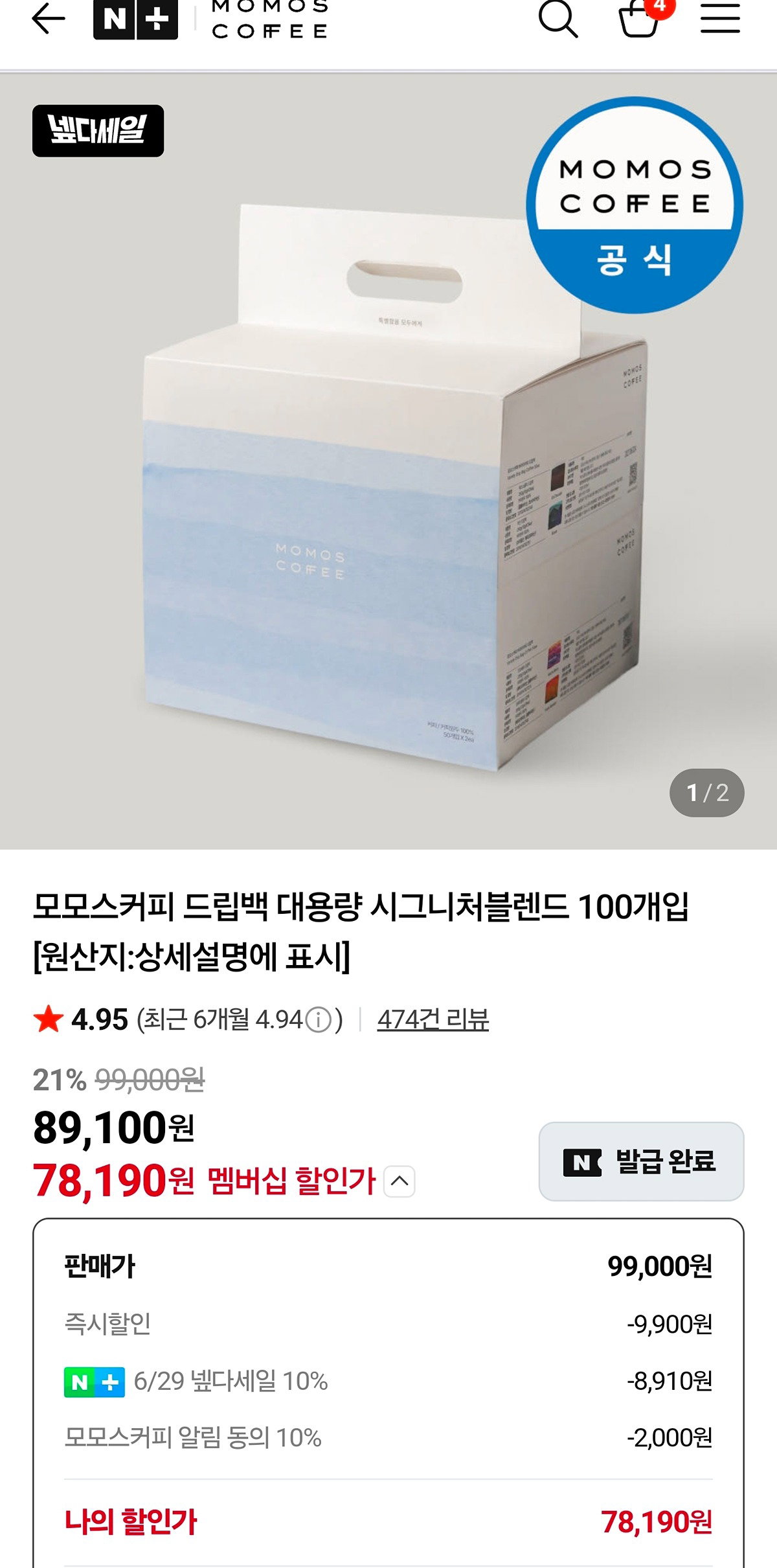The height and width of the screenshot is (1568, 777).
Task: Open the search magnifier
Action: 557,18
